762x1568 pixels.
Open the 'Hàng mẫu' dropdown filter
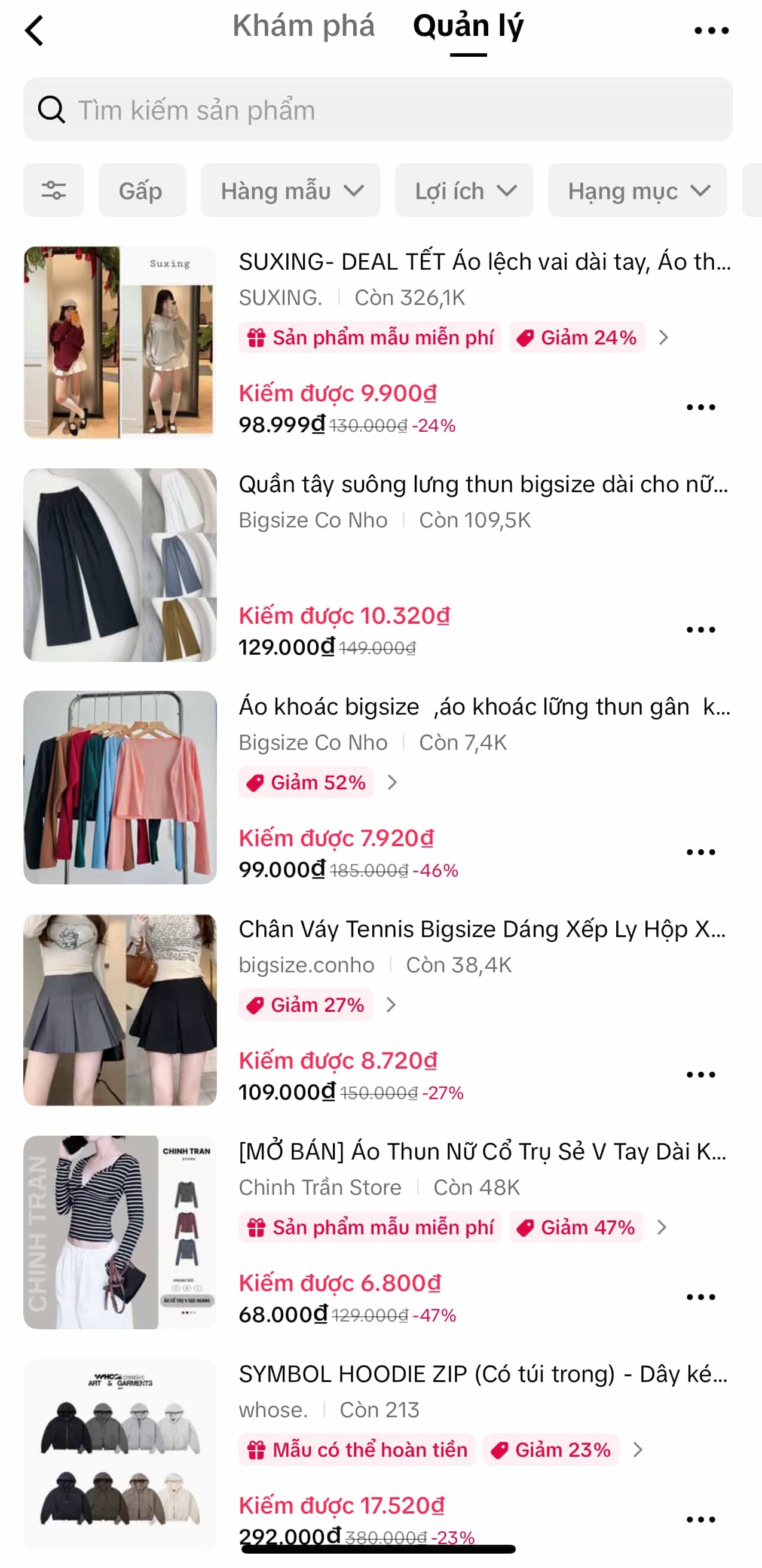click(x=290, y=191)
